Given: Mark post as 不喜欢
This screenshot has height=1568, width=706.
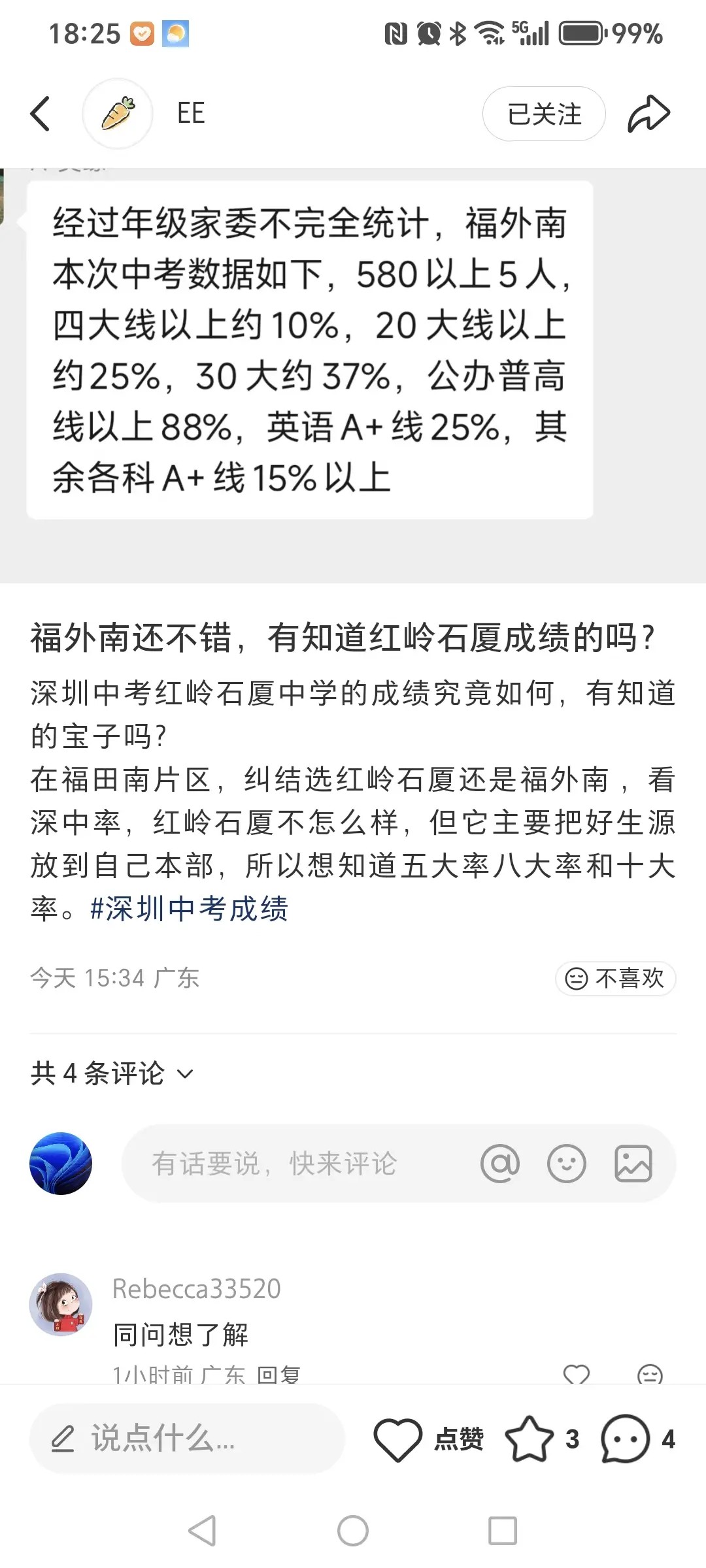Looking at the screenshot, I should tap(615, 978).
